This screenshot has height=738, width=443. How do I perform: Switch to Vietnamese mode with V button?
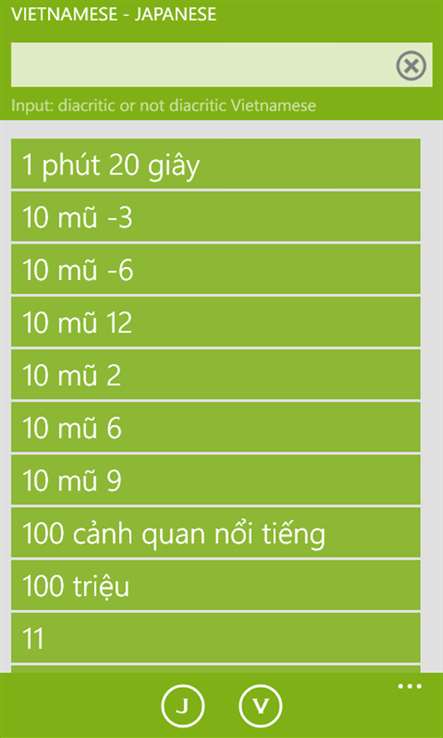[x=260, y=706]
